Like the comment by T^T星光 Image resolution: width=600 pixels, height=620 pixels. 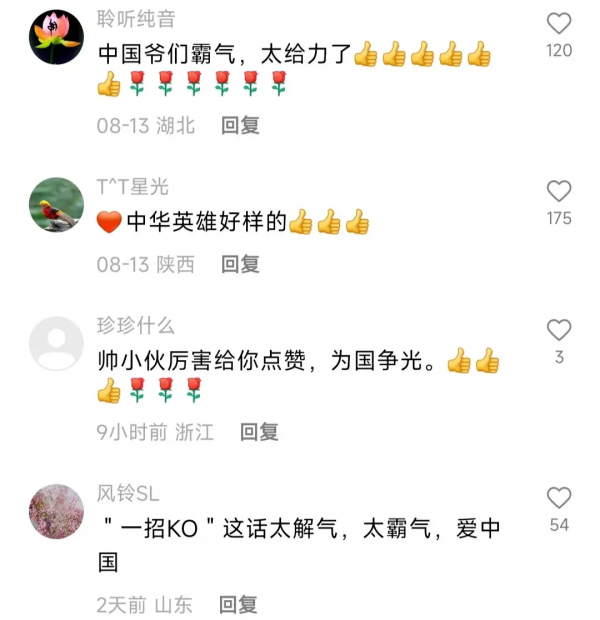(559, 192)
